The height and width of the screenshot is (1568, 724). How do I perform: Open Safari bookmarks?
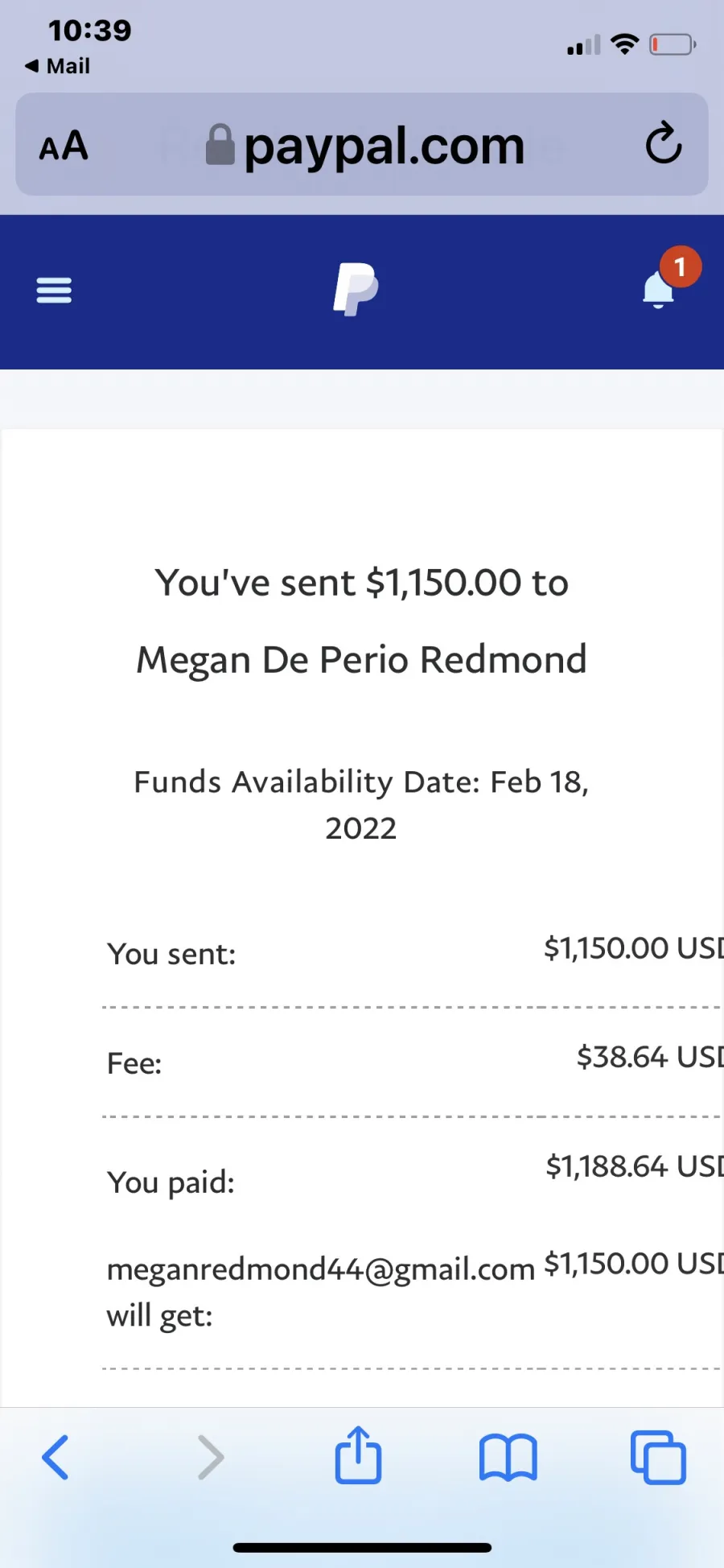tap(508, 1458)
